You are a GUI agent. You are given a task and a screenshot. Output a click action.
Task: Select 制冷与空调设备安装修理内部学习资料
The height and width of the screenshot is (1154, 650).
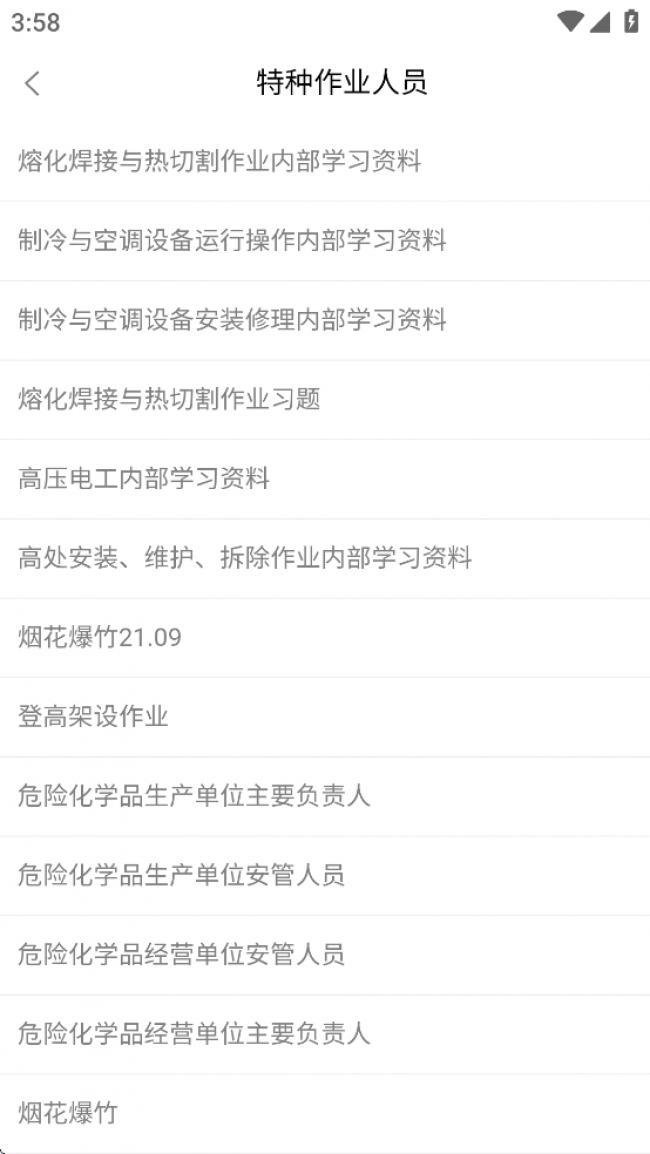(x=325, y=320)
